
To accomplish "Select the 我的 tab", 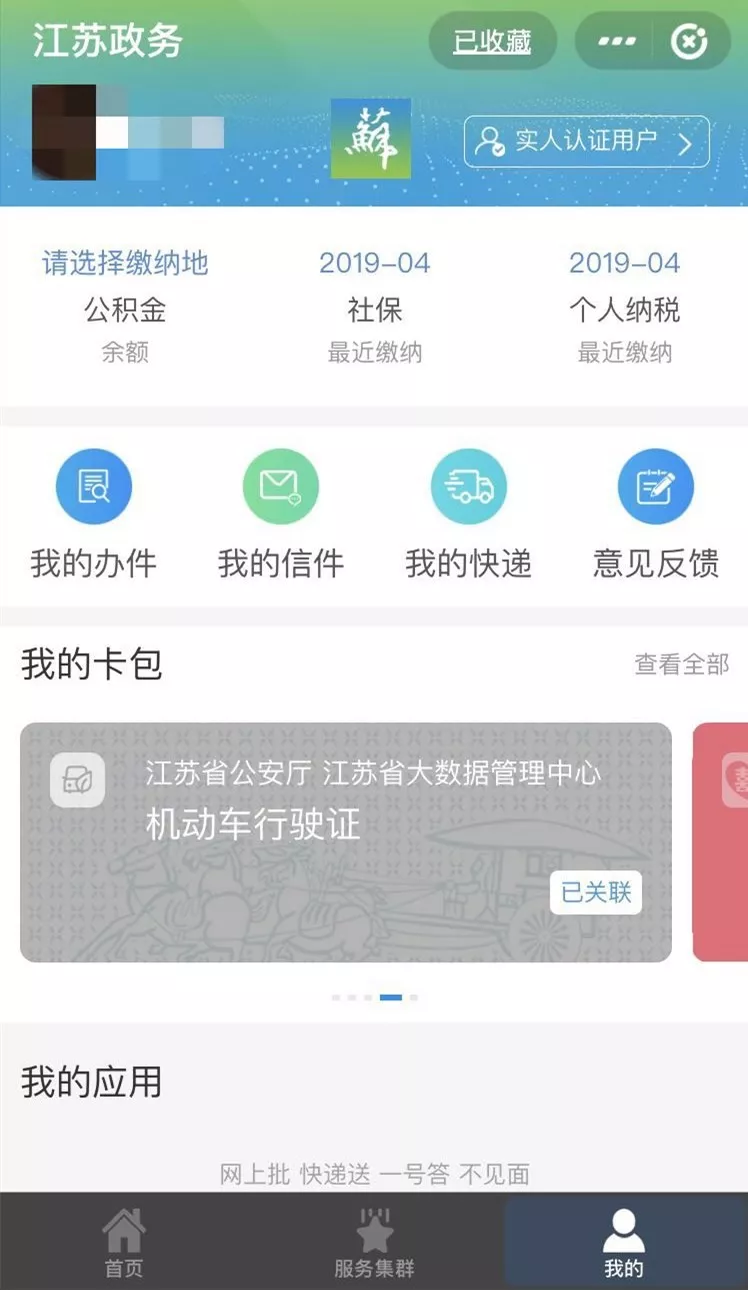I will pos(624,1242).
